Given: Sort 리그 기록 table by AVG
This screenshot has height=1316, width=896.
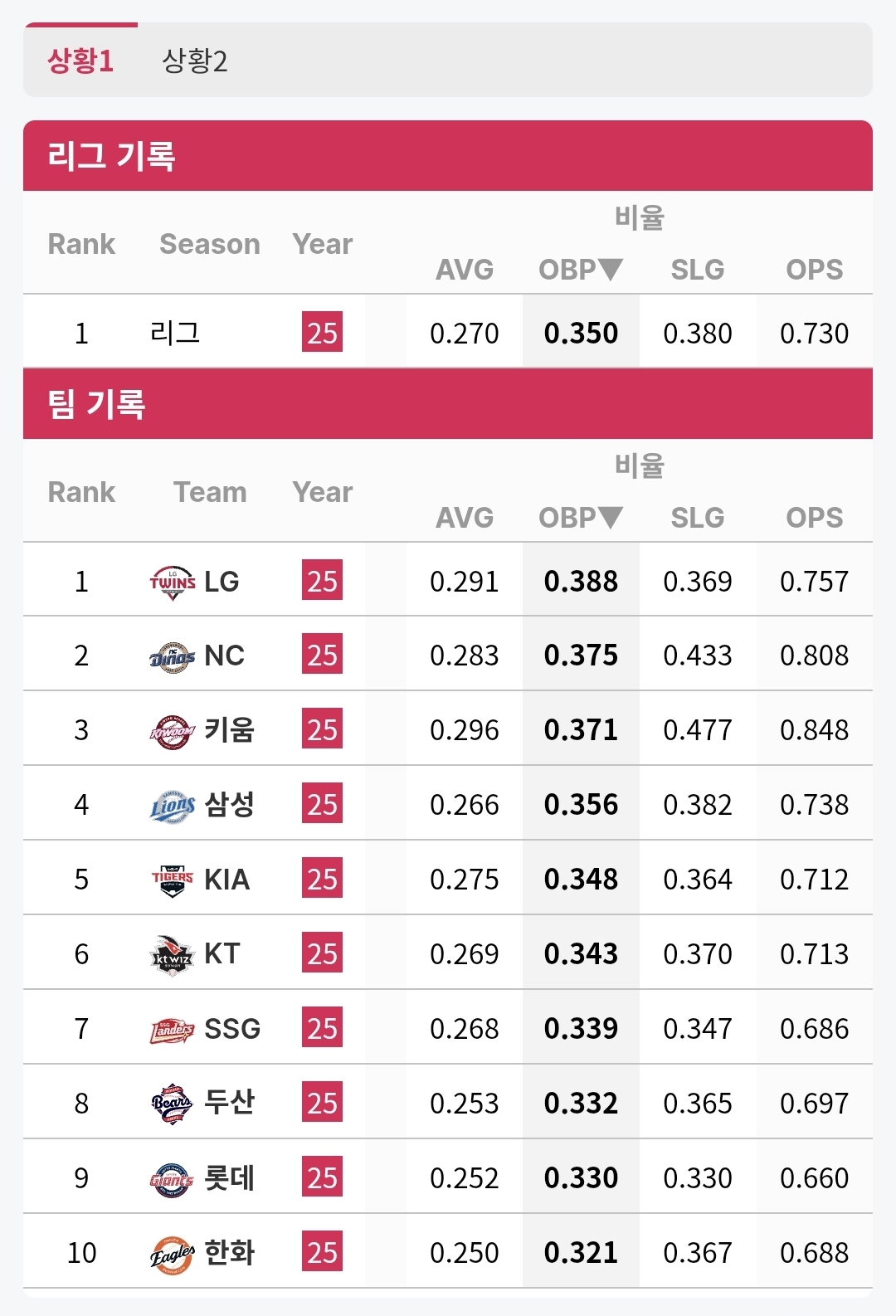Looking at the screenshot, I should click(465, 270).
